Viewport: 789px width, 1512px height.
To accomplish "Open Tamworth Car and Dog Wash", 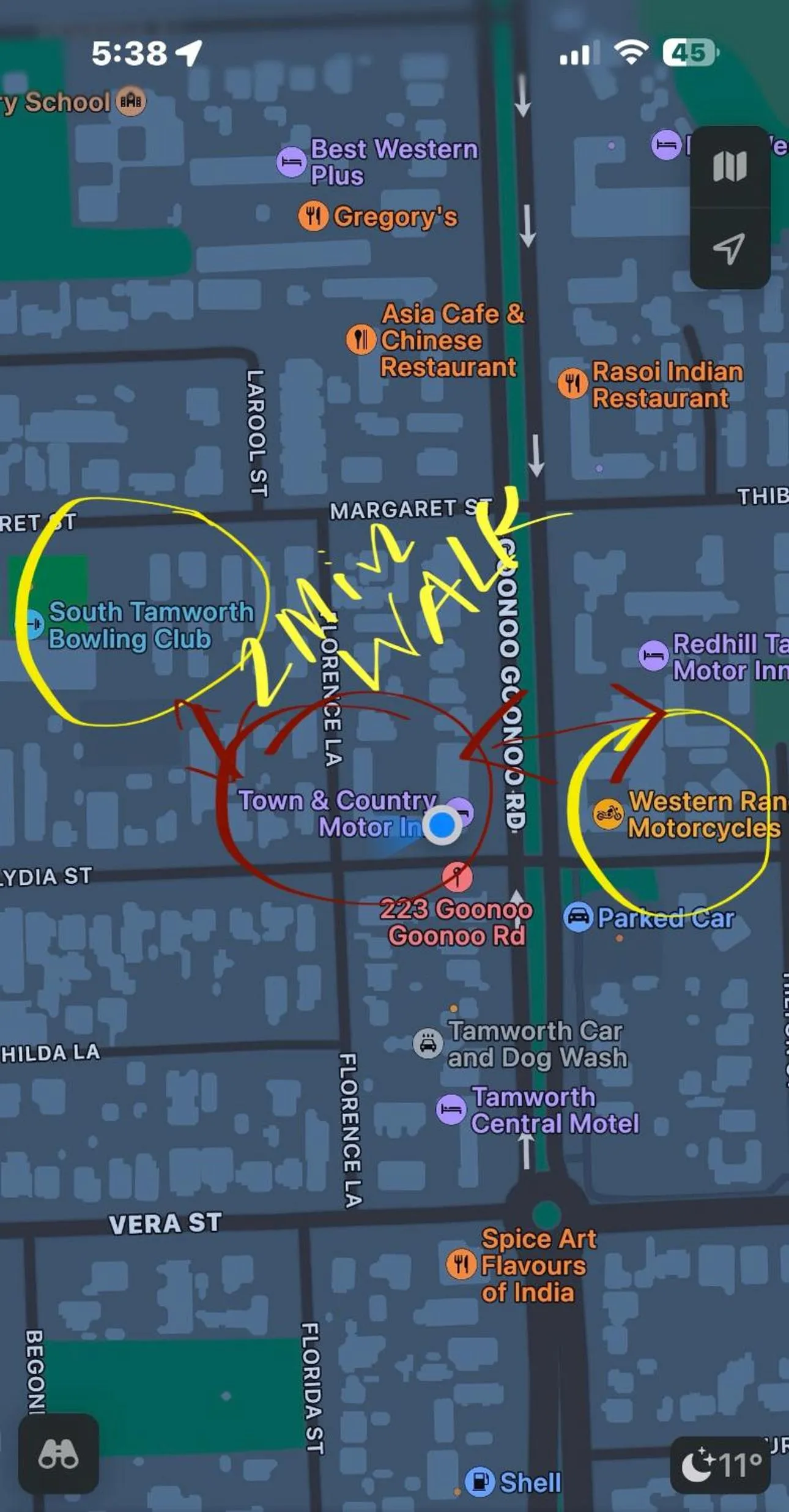I will (x=428, y=1043).
